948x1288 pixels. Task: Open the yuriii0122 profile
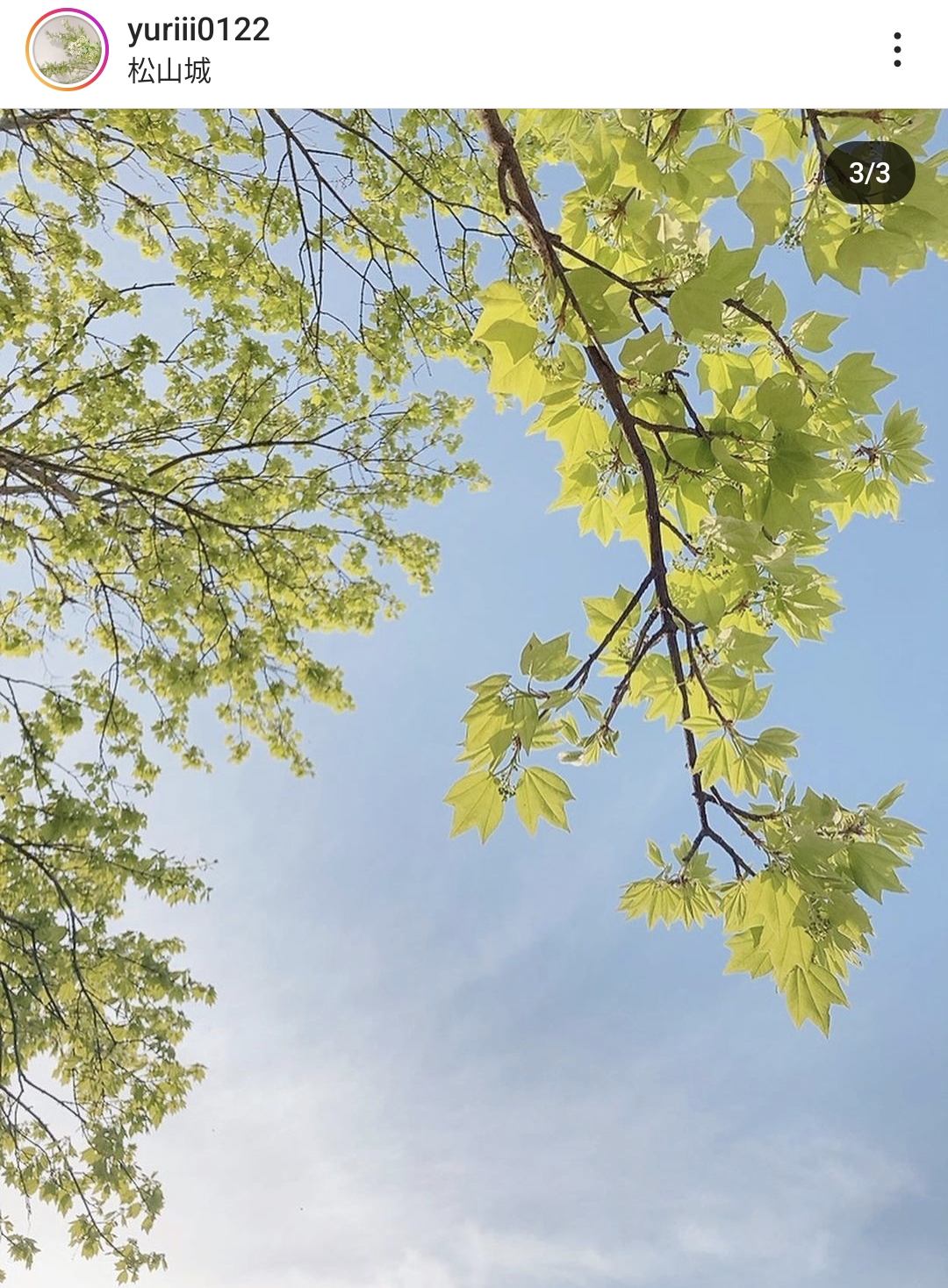(x=198, y=30)
